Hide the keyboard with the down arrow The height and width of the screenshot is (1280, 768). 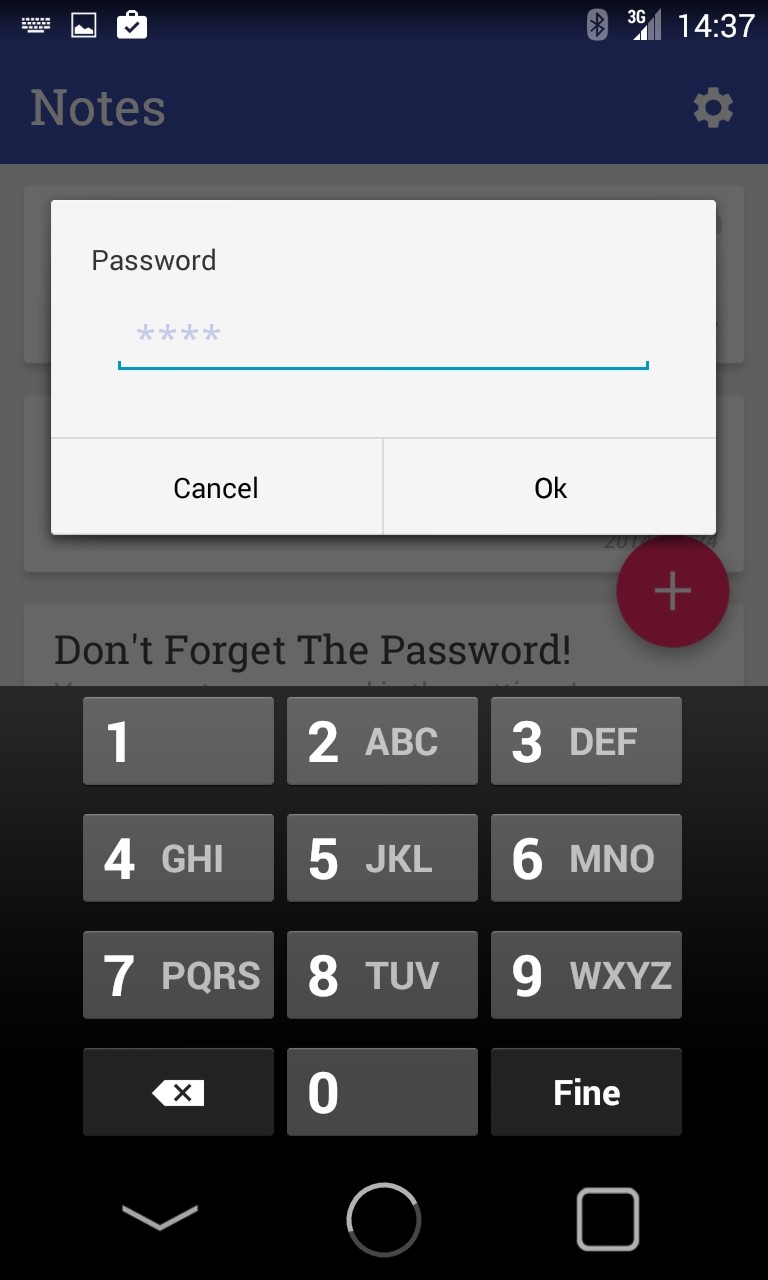pos(160,1218)
